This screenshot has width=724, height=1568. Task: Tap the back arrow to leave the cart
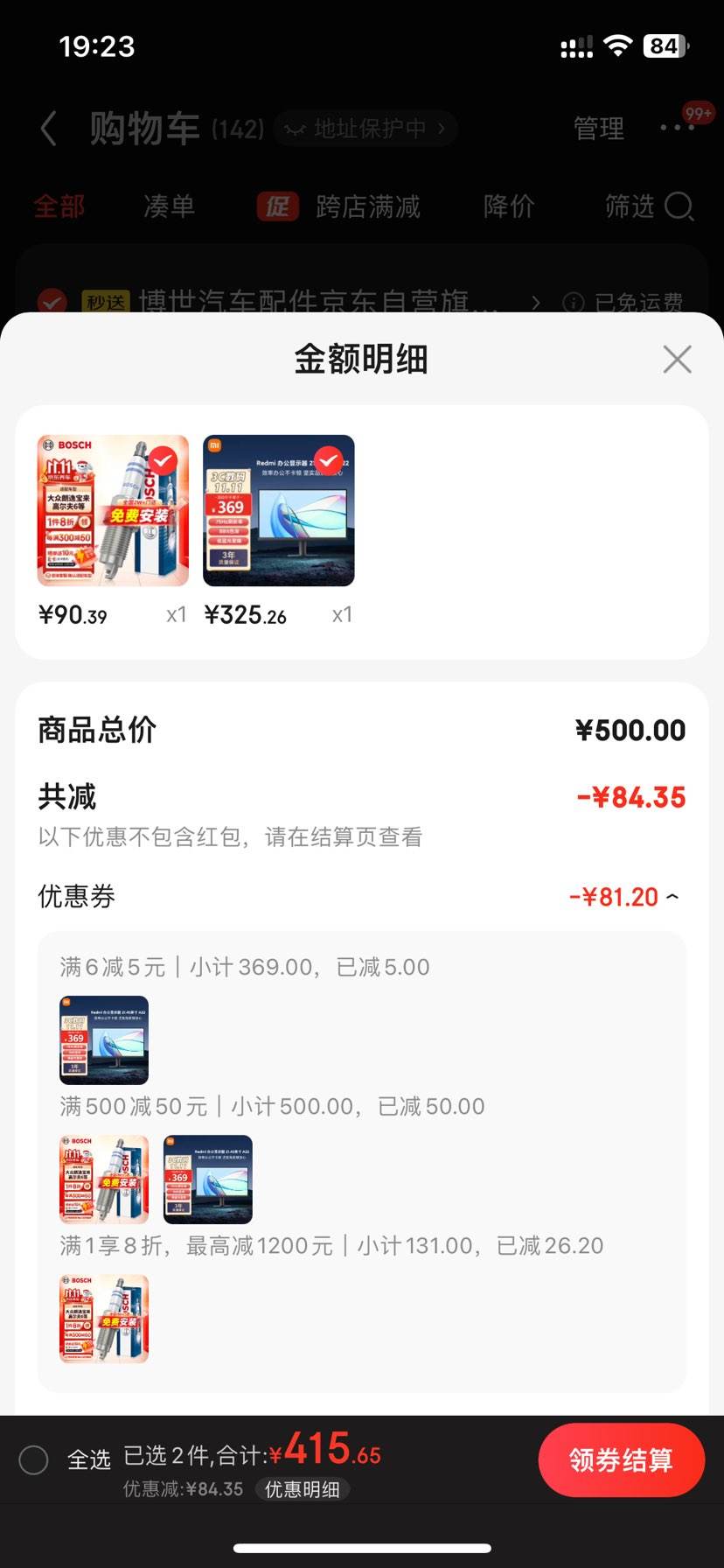(x=48, y=129)
